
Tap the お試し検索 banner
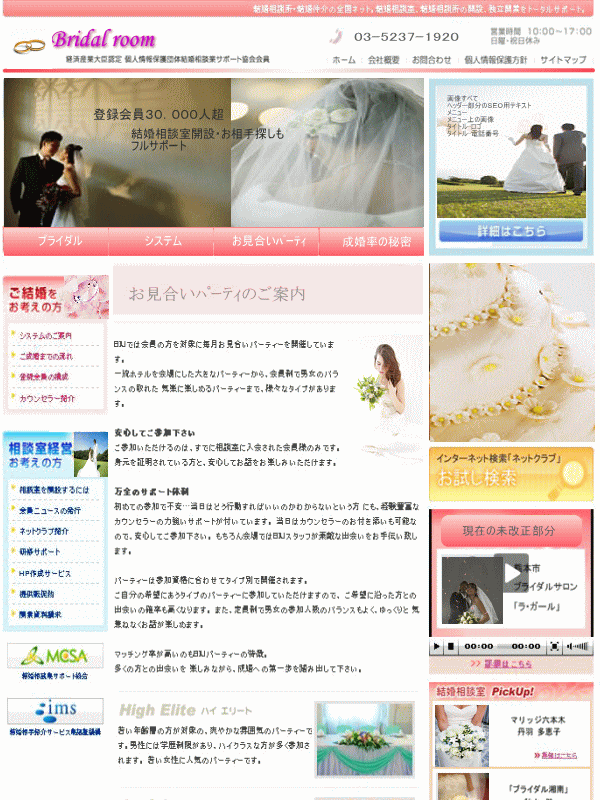510,474
